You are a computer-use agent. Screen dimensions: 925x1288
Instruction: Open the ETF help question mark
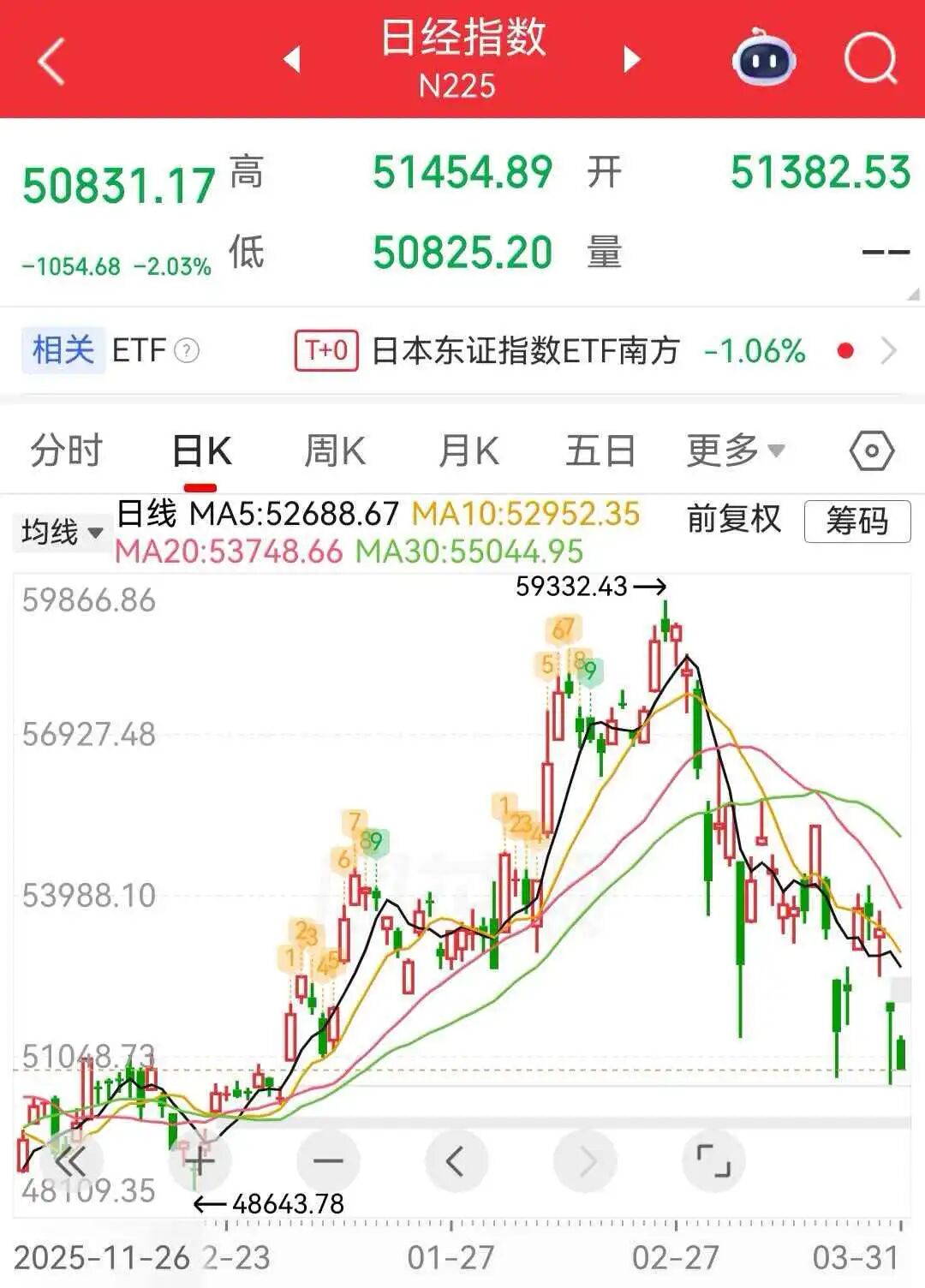[x=187, y=350]
